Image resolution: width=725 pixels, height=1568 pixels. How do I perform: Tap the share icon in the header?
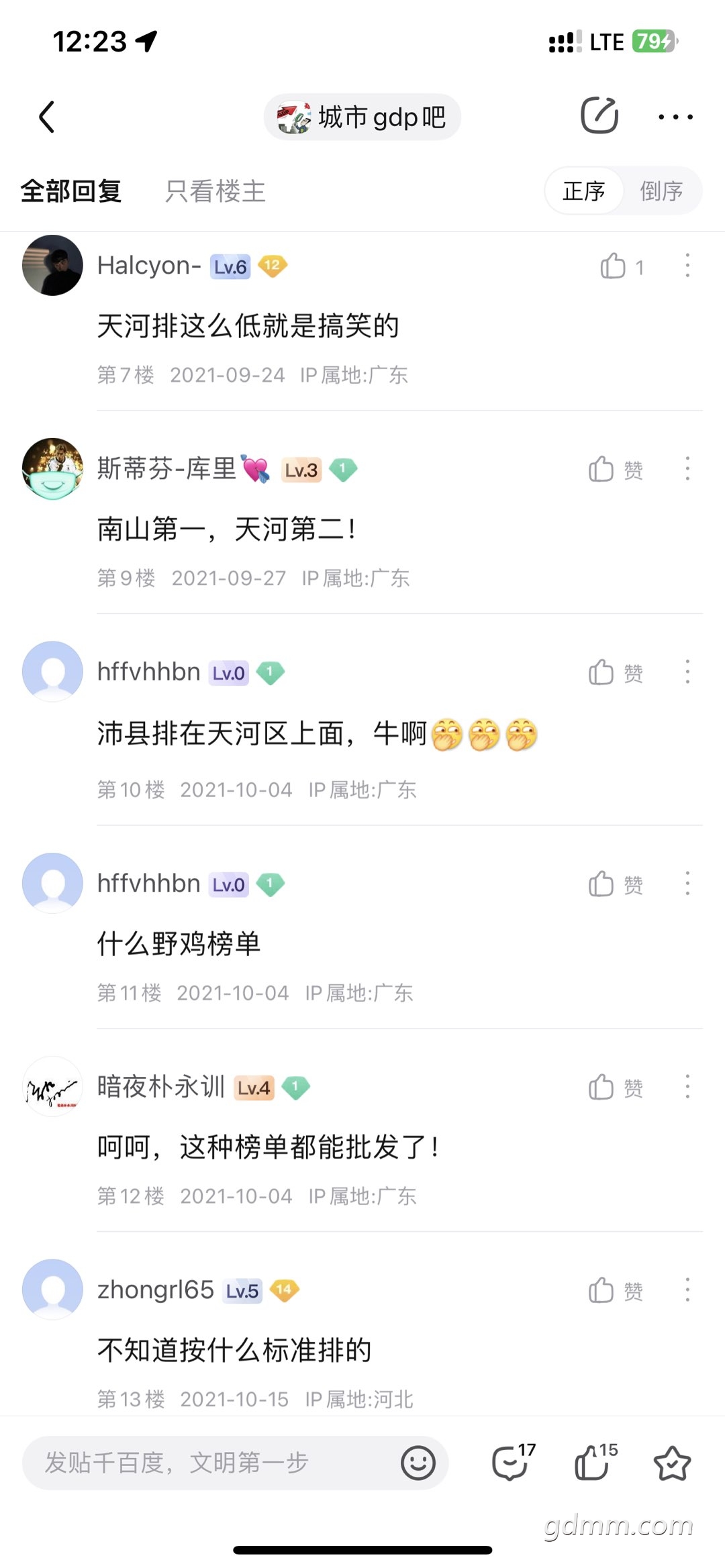click(599, 115)
